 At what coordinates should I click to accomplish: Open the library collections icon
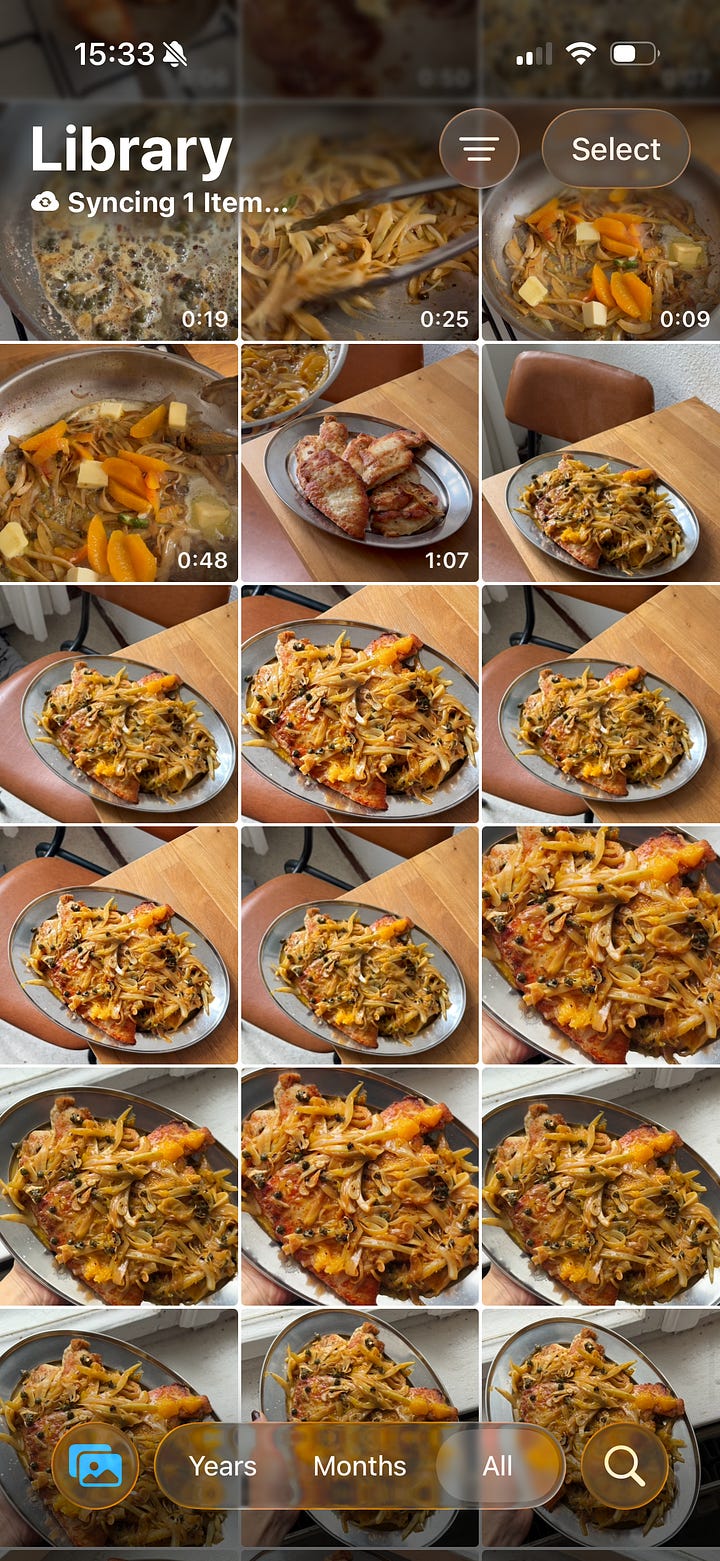click(96, 1466)
